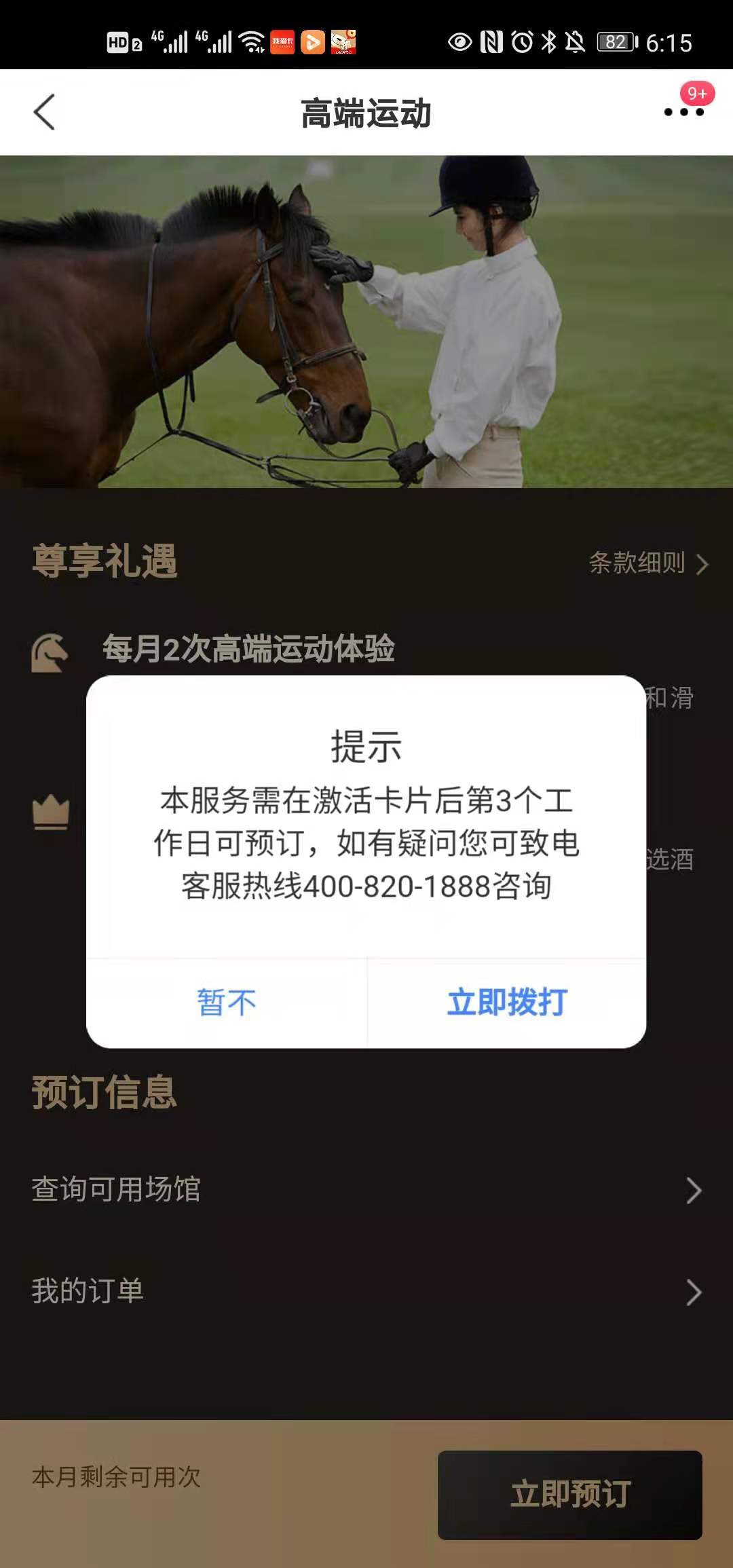Open 我的订单 row
733x1568 pixels.
(366, 1292)
